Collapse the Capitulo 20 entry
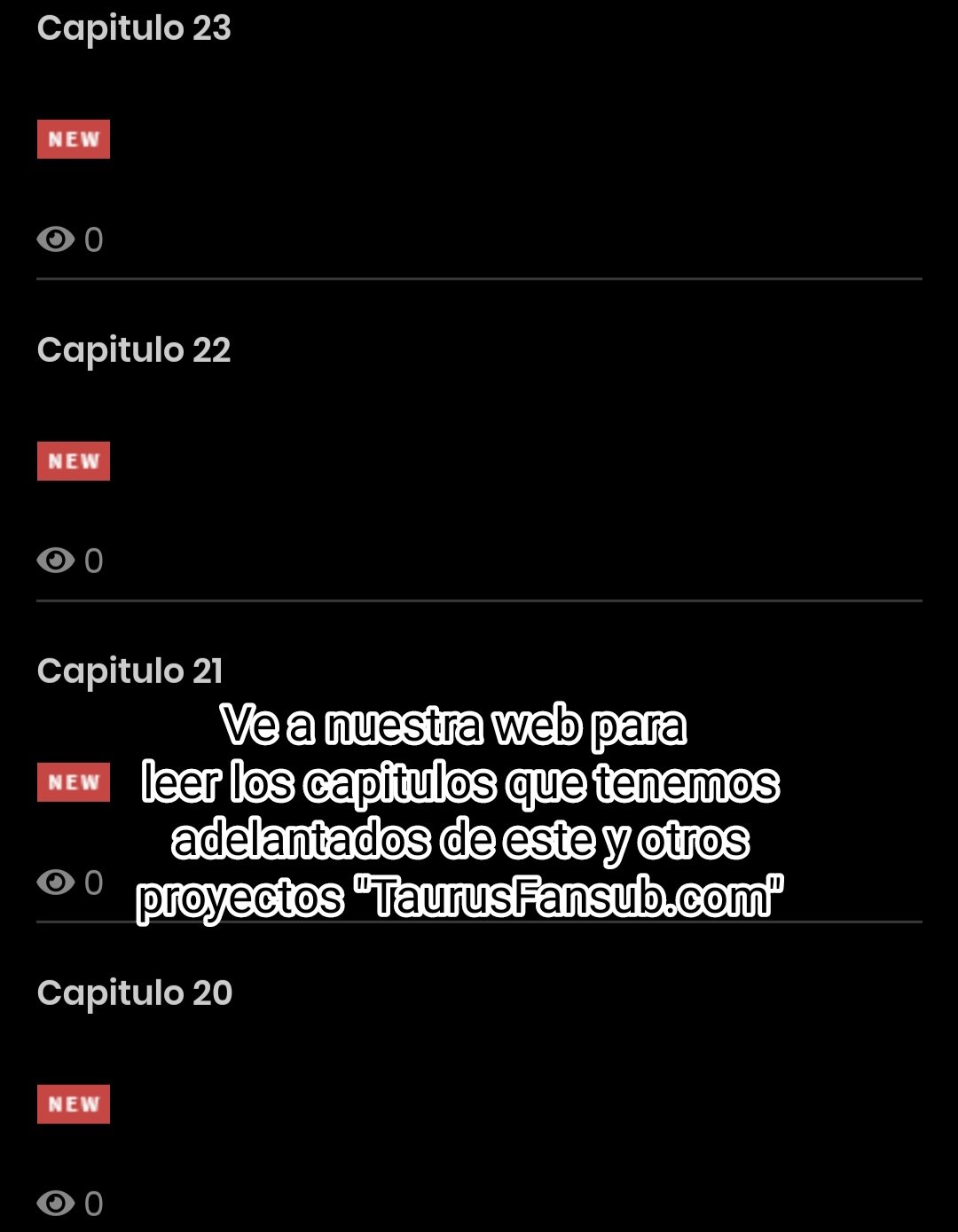The width and height of the screenshot is (958, 1232). (135, 993)
